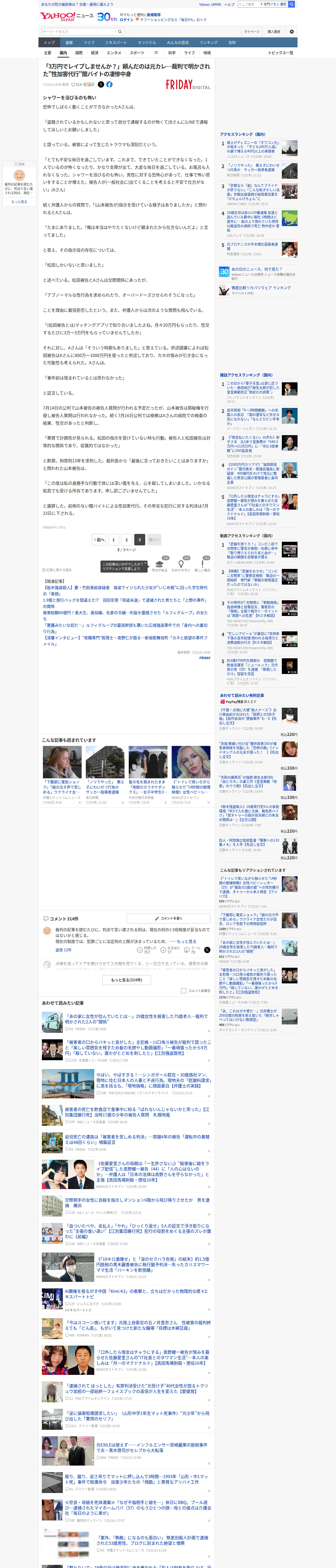
Task: Write a comment with コメントを書く
Action: (x=168, y=919)
